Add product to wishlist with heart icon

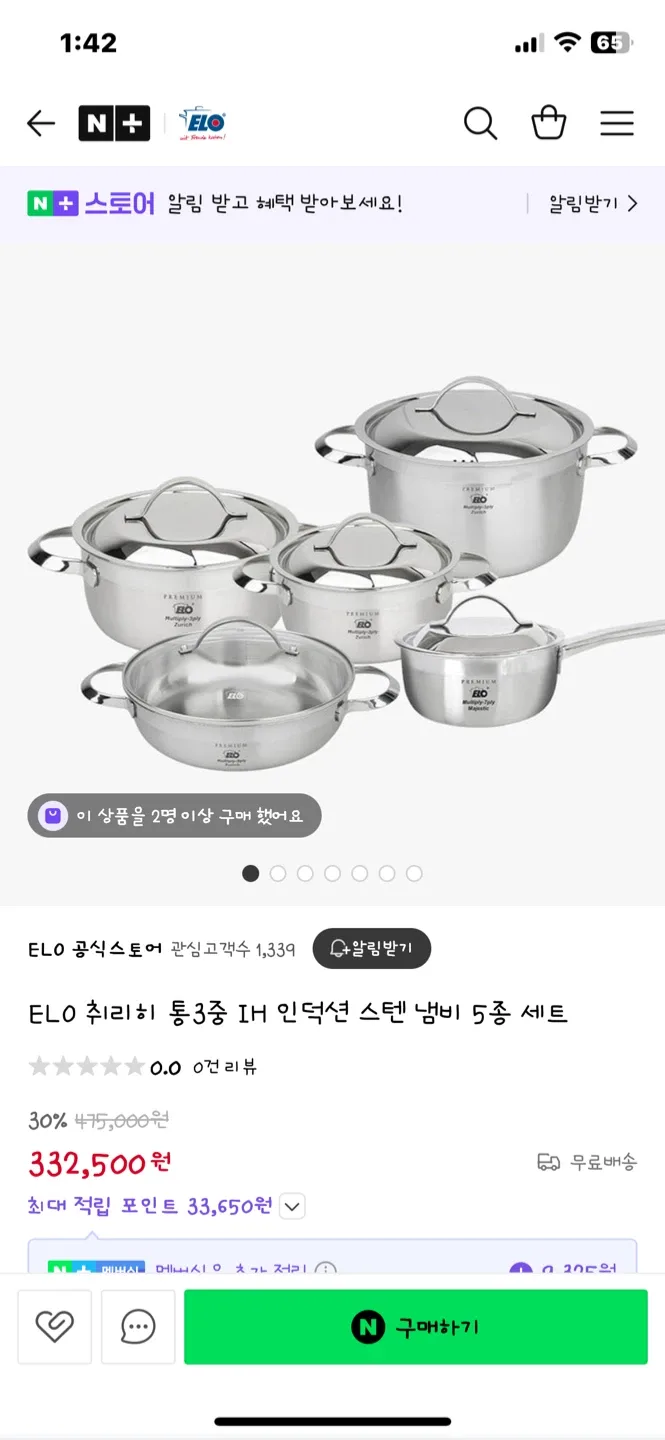[x=55, y=1327]
